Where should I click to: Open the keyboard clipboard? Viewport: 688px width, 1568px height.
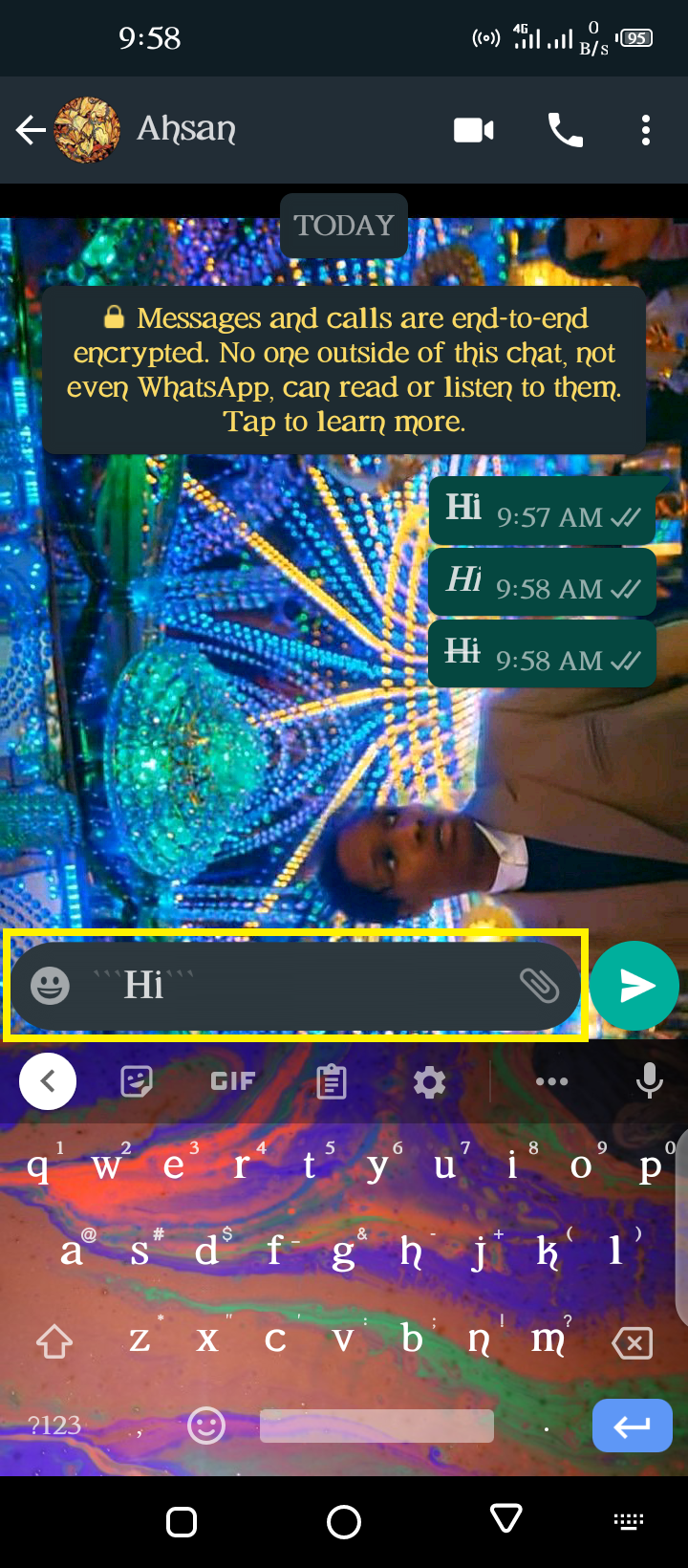(x=330, y=1081)
